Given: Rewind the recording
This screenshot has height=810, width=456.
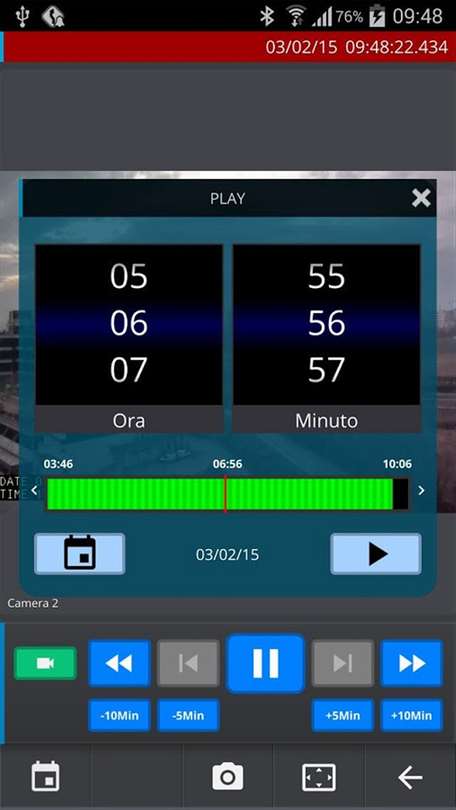Looking at the screenshot, I should point(119,663).
